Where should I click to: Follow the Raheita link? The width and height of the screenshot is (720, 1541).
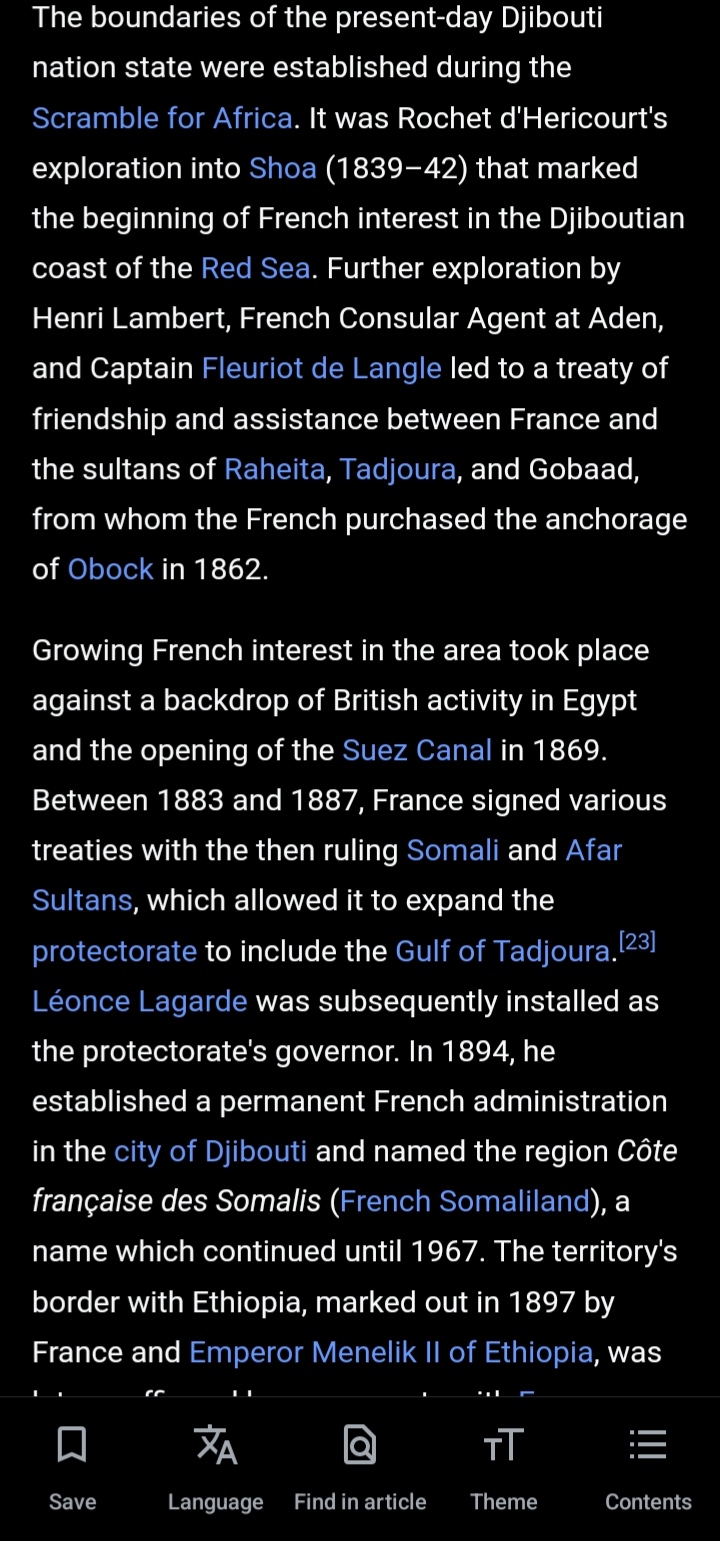[x=275, y=468]
